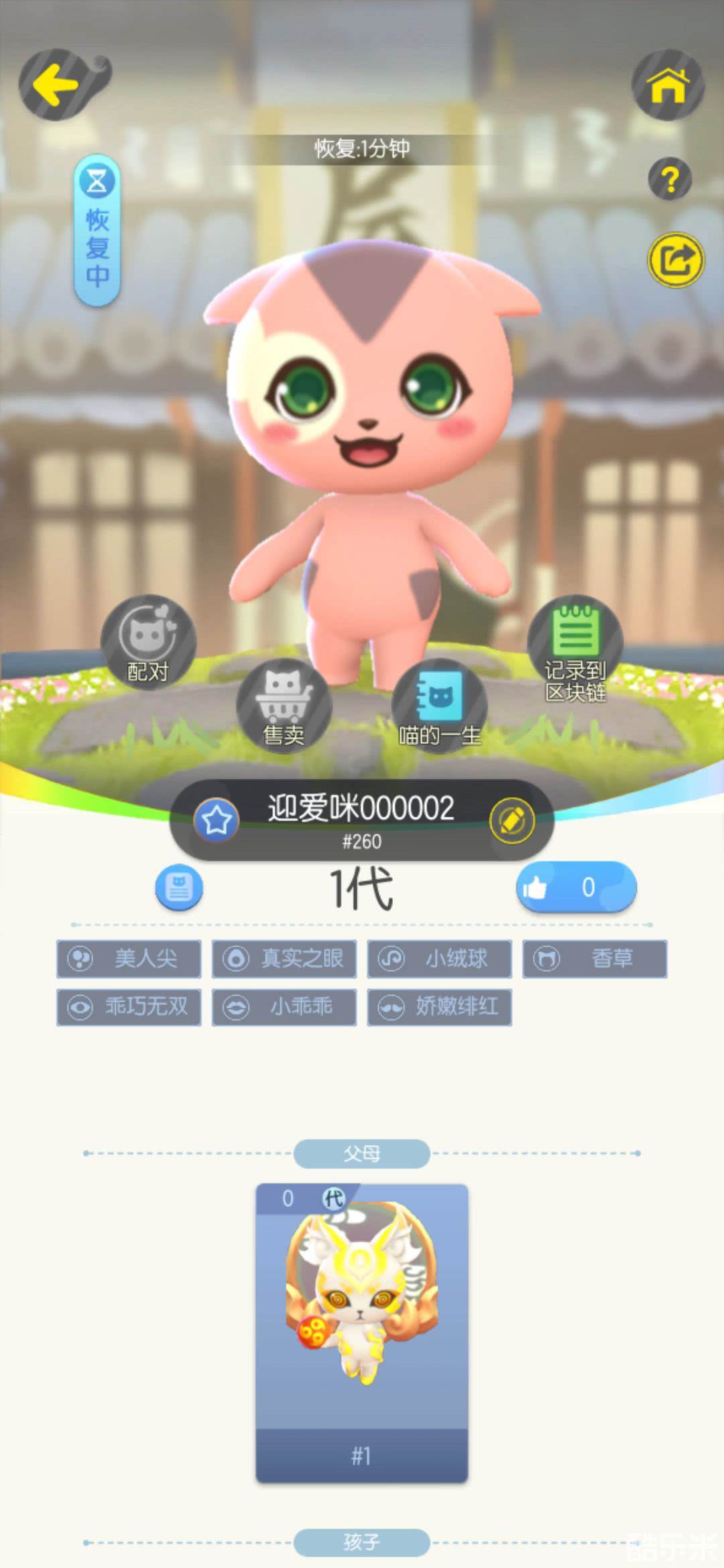This screenshot has height=1568, width=724.
Task: Open 配对 pairing option
Action: [148, 642]
